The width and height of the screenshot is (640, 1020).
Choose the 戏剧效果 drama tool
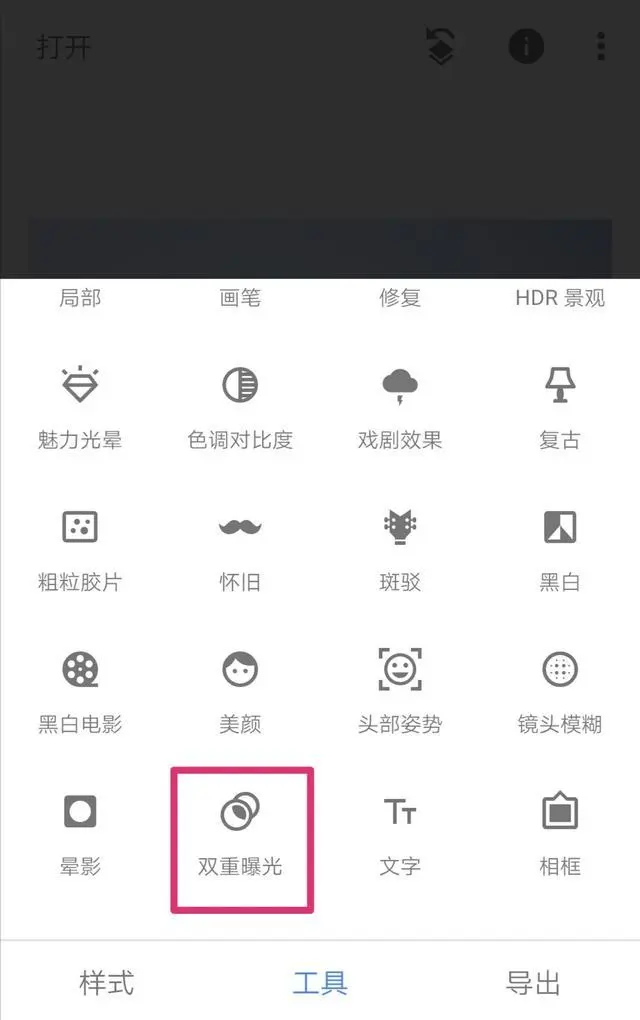click(x=400, y=406)
